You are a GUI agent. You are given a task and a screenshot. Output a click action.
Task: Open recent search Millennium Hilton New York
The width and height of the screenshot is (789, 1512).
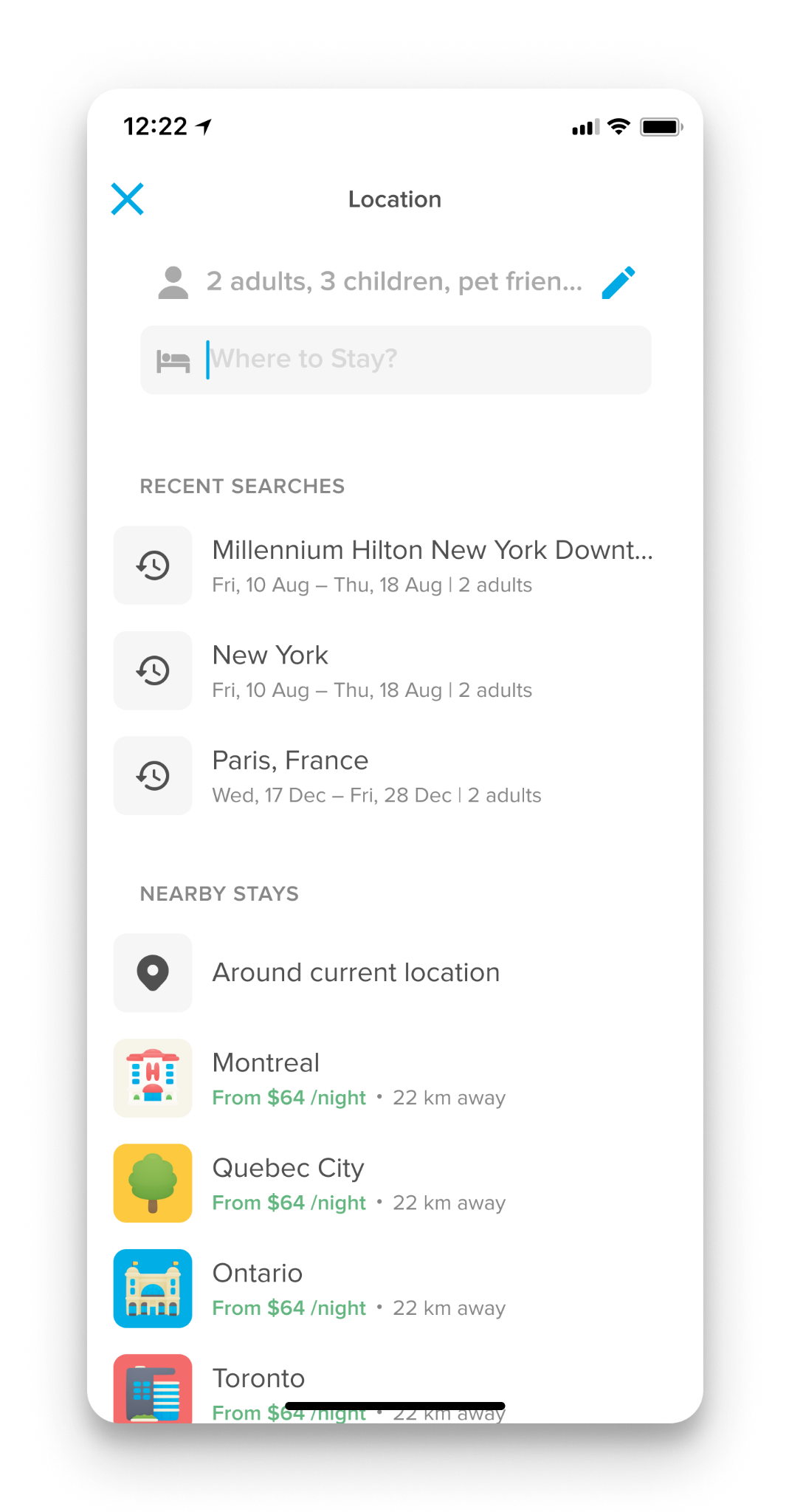(431, 565)
